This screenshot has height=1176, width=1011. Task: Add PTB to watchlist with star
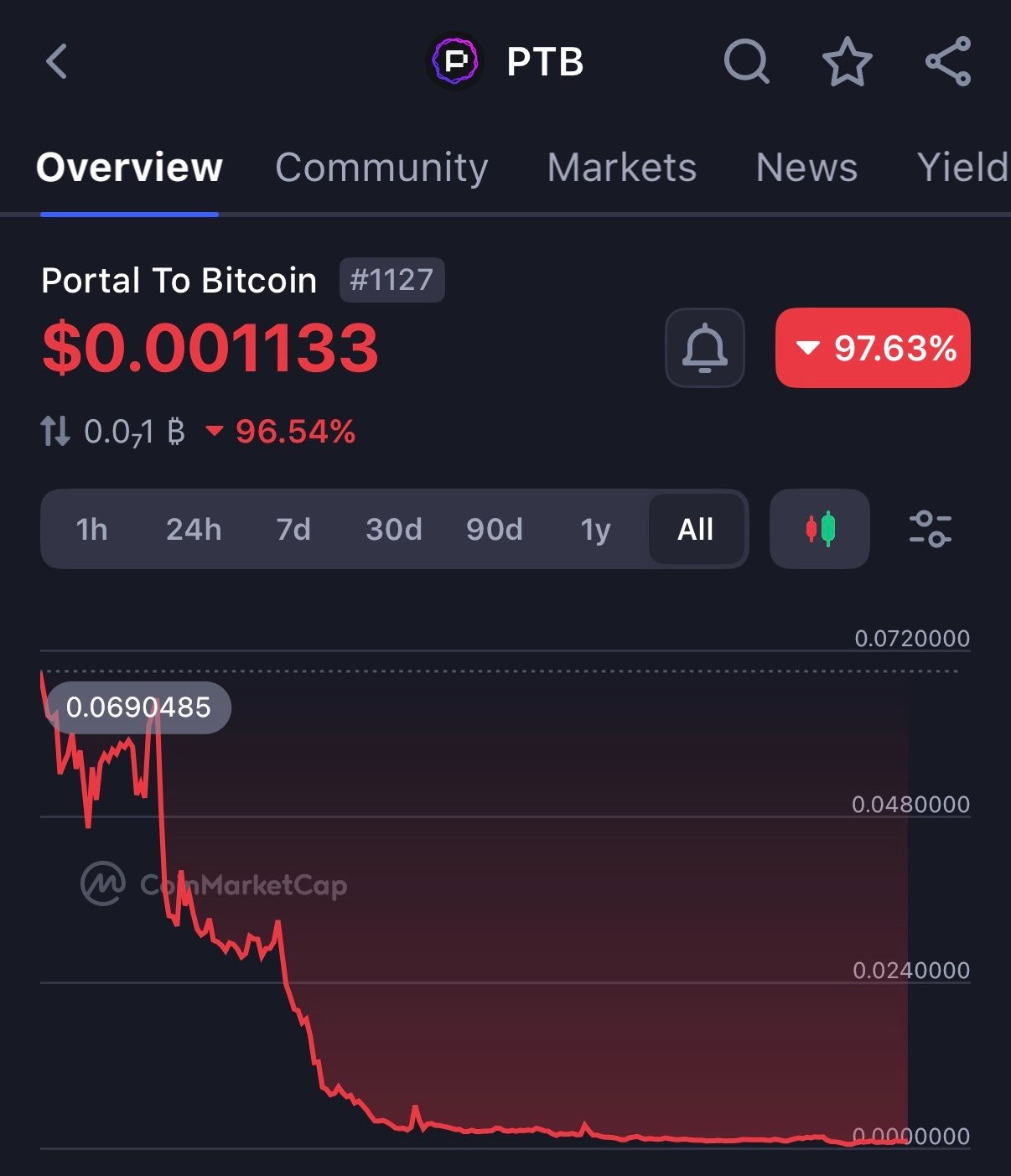[847, 61]
